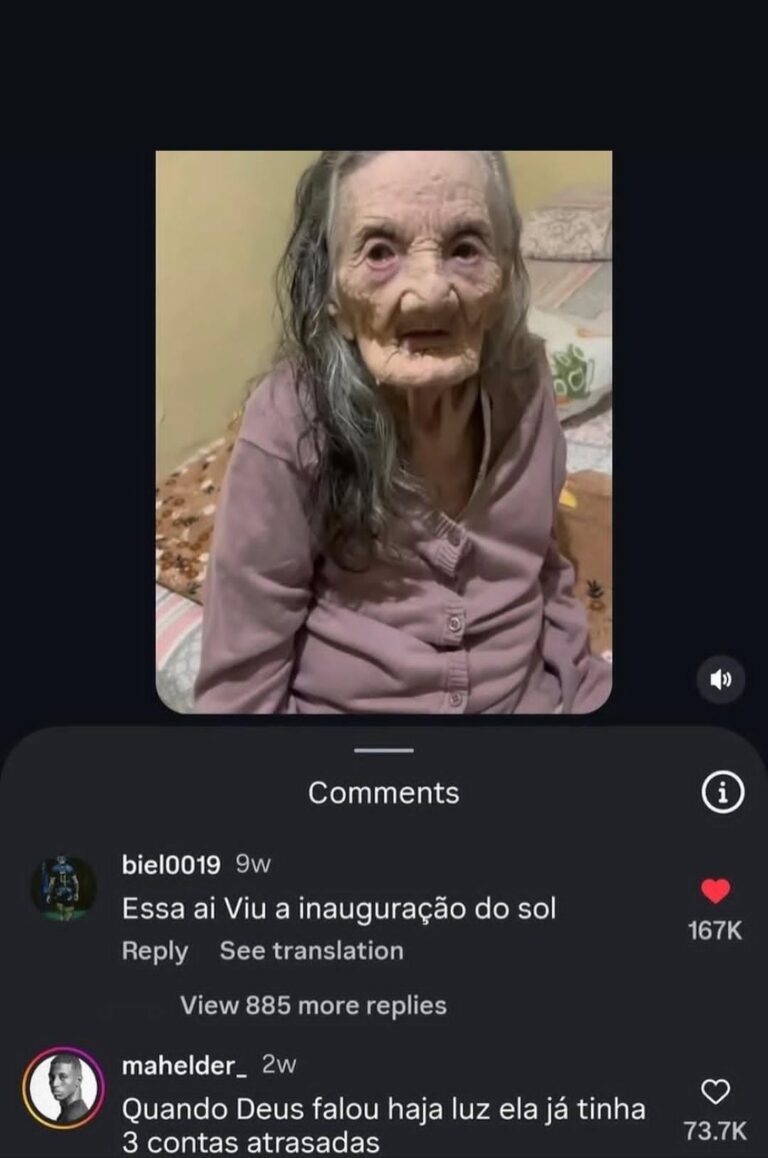Unlike biel0019's comment with the red heart

[716, 891]
